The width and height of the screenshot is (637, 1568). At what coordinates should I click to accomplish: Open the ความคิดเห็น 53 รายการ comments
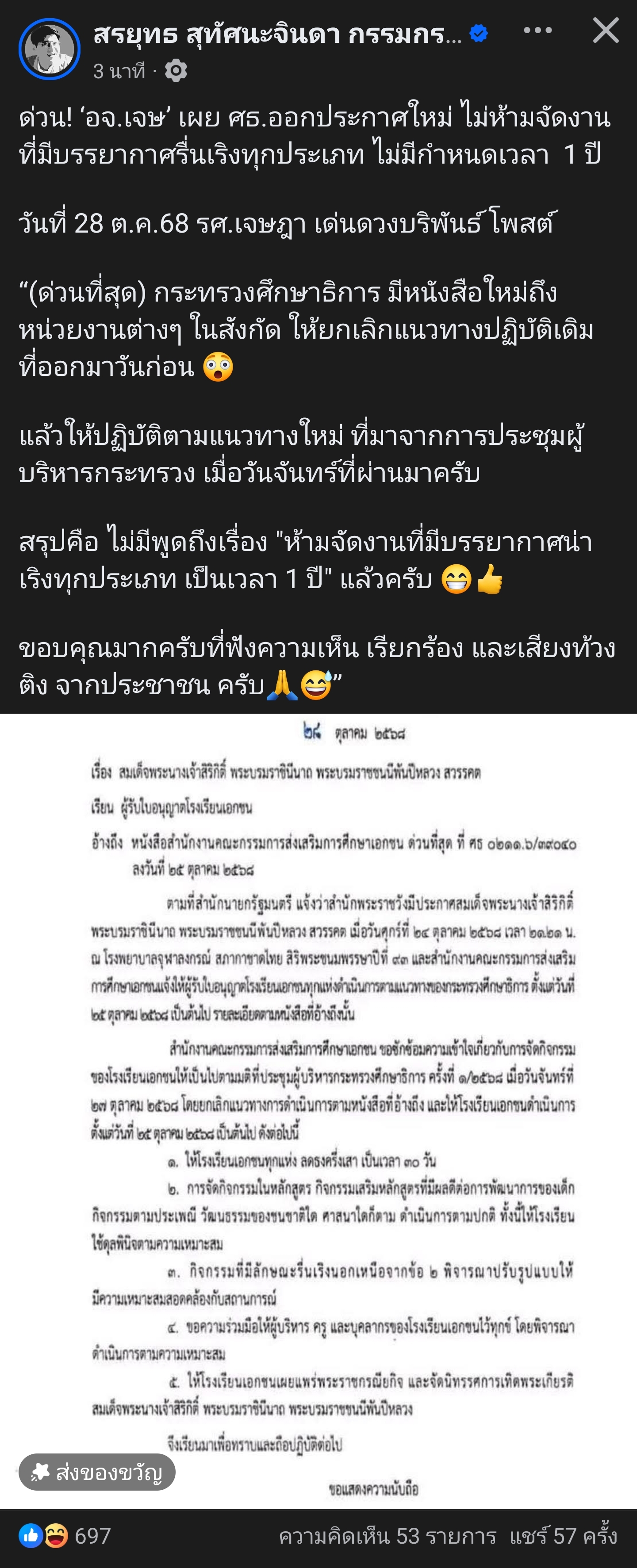pyautogui.click(x=388, y=1536)
